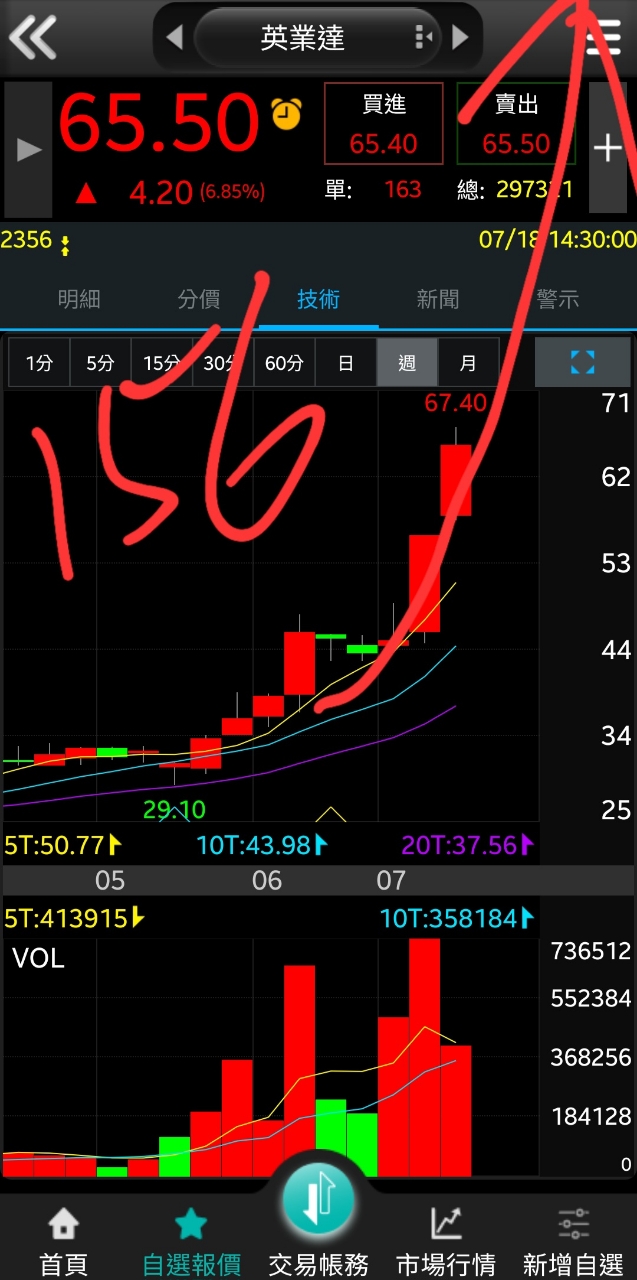Switch to the 明細 tab

tap(79, 299)
